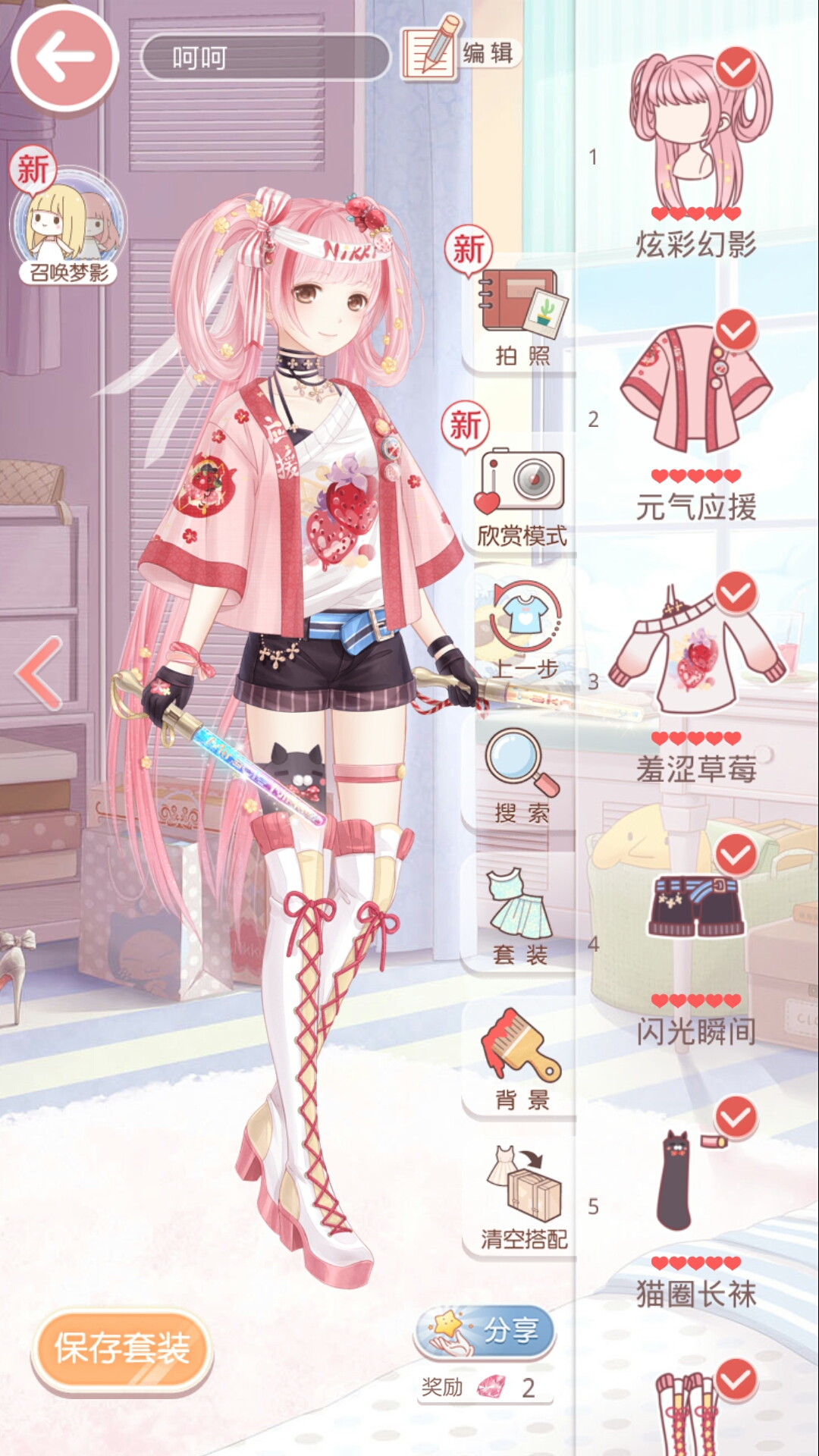Viewport: 819px width, 1456px height.
Task: Change the 背景 background
Action: click(x=522, y=1058)
